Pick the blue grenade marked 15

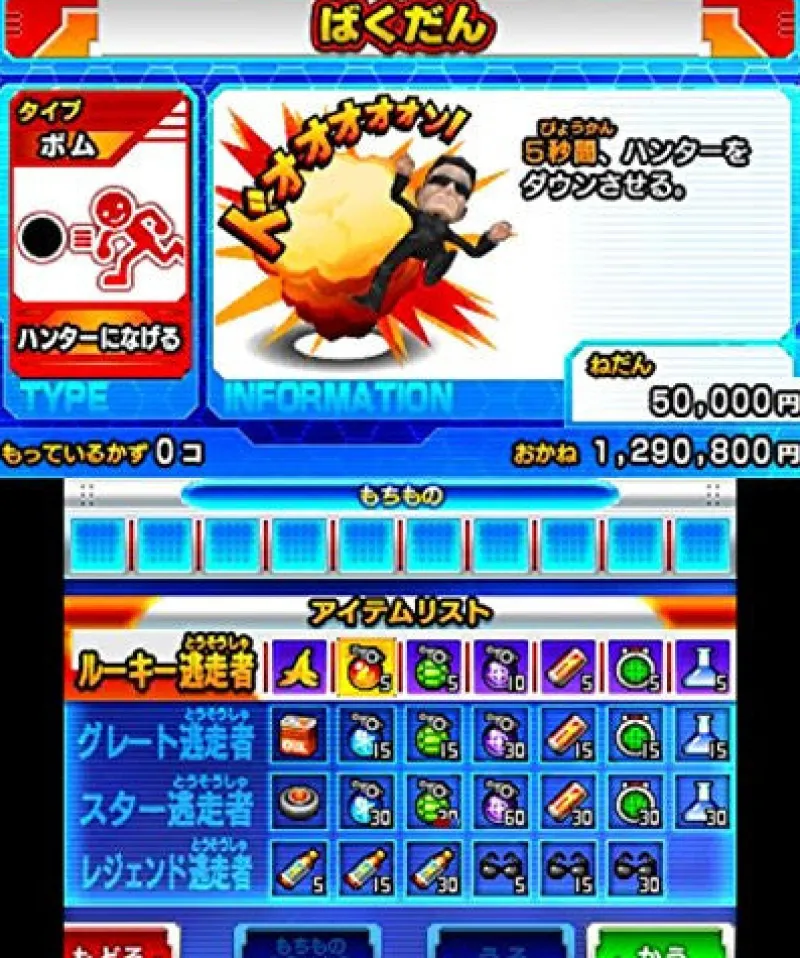point(367,735)
